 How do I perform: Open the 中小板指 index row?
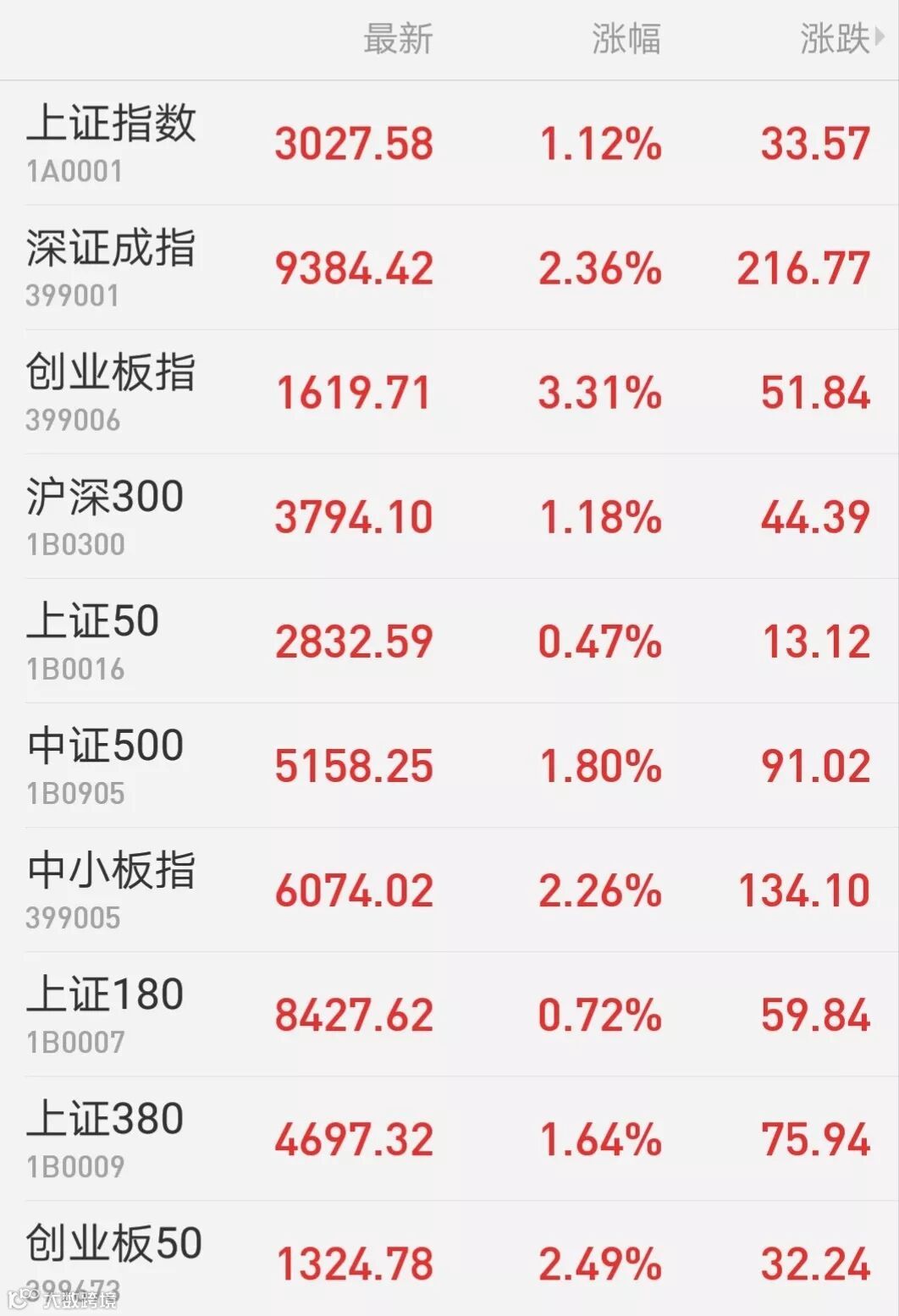pyautogui.click(x=449, y=889)
